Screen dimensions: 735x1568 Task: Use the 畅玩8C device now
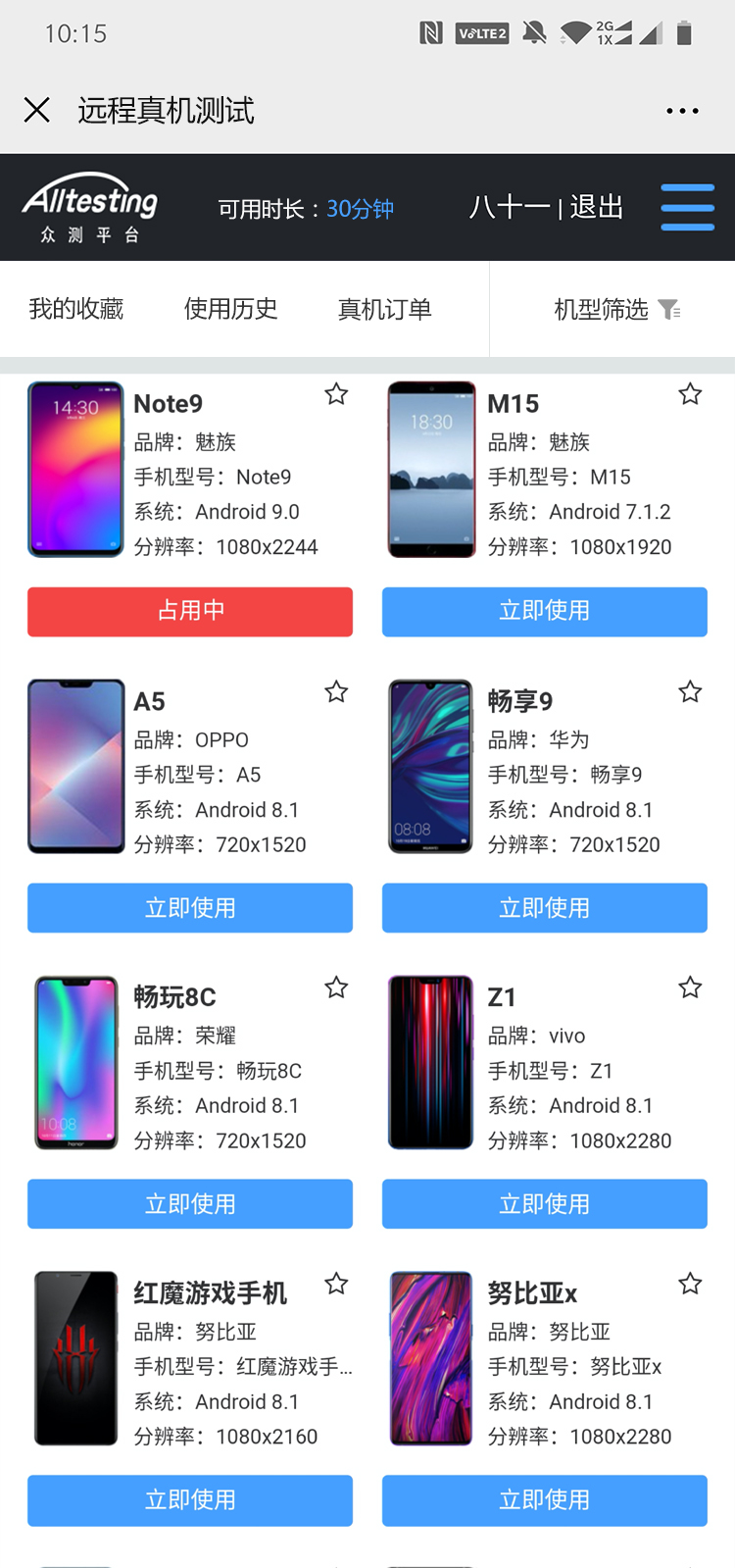coord(190,1204)
